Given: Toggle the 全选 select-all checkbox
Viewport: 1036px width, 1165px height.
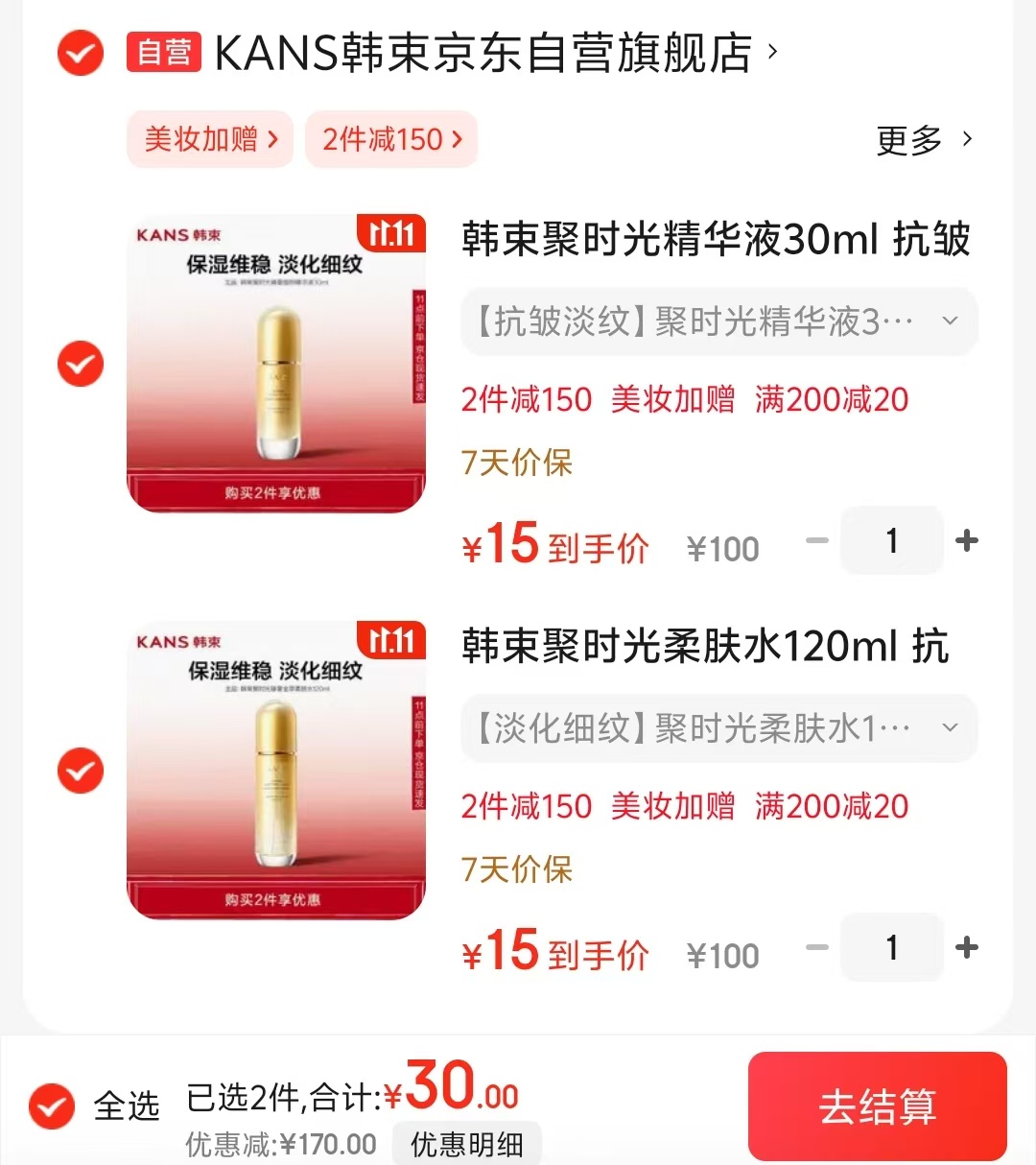Looking at the screenshot, I should [x=53, y=1106].
